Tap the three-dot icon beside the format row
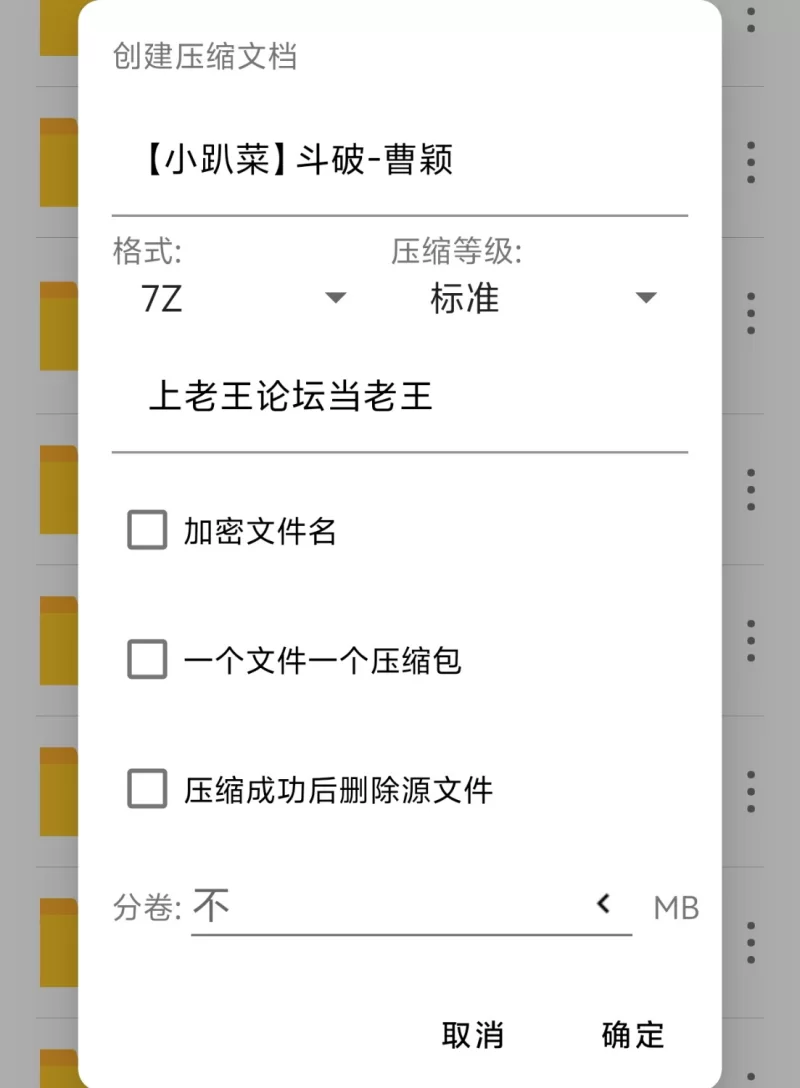 [x=750, y=310]
